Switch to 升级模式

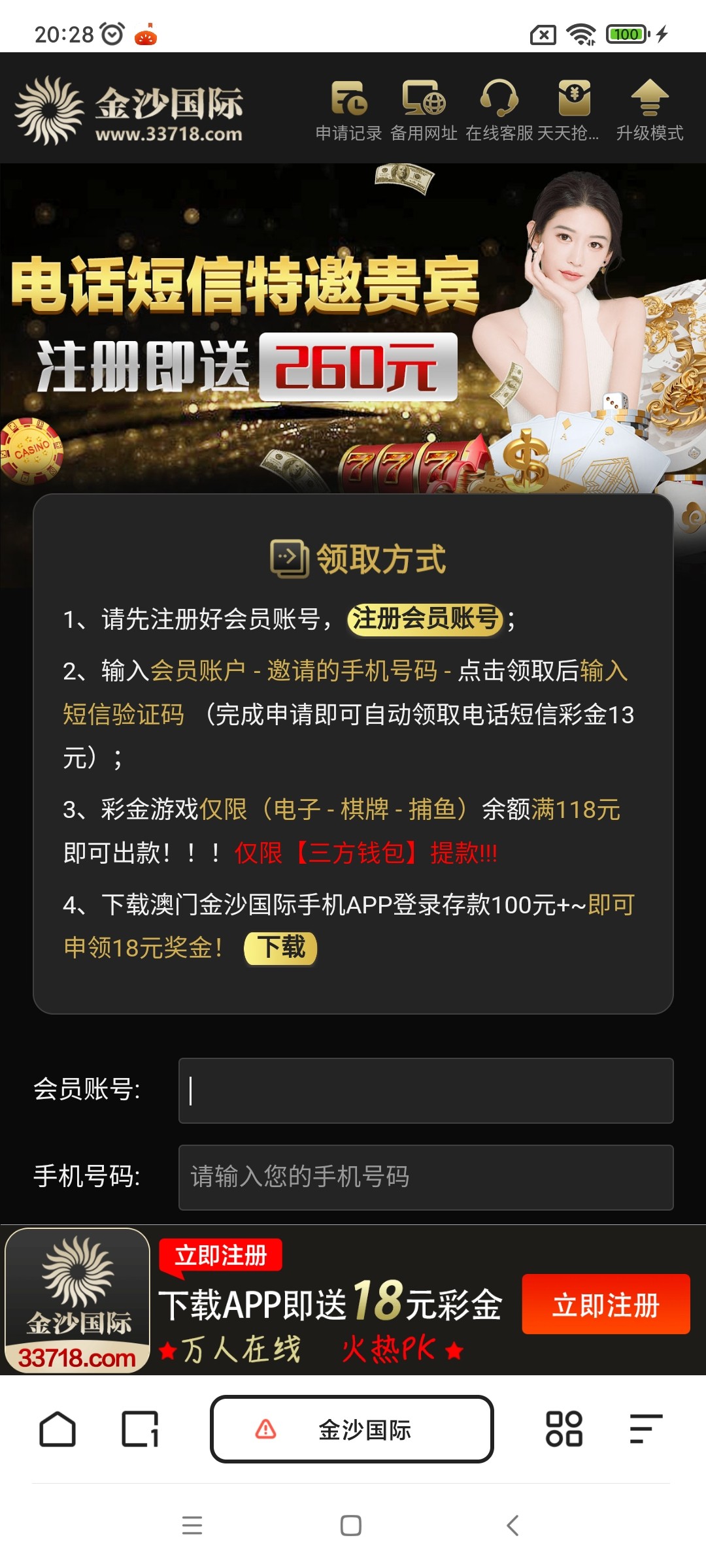[649, 110]
